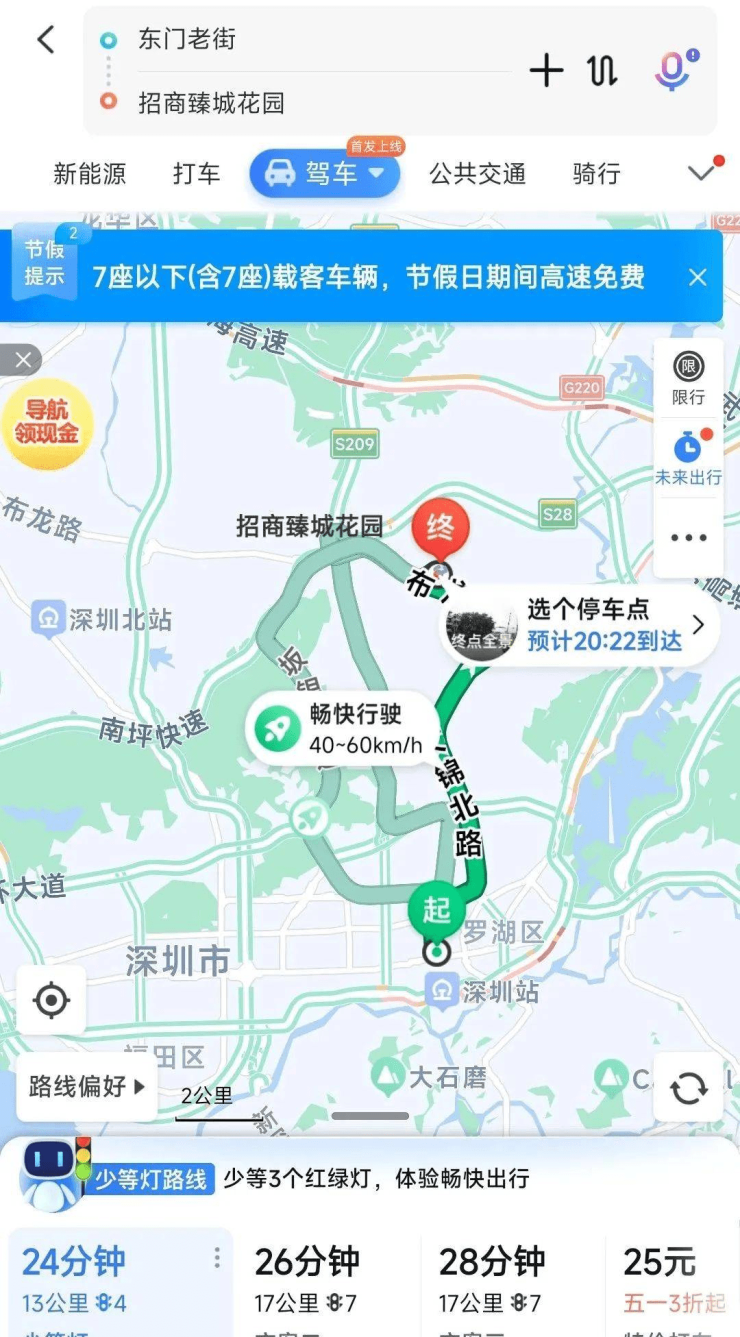The width and height of the screenshot is (740, 1337).
Task: Switch to the 新能源 tab
Action: tap(90, 174)
